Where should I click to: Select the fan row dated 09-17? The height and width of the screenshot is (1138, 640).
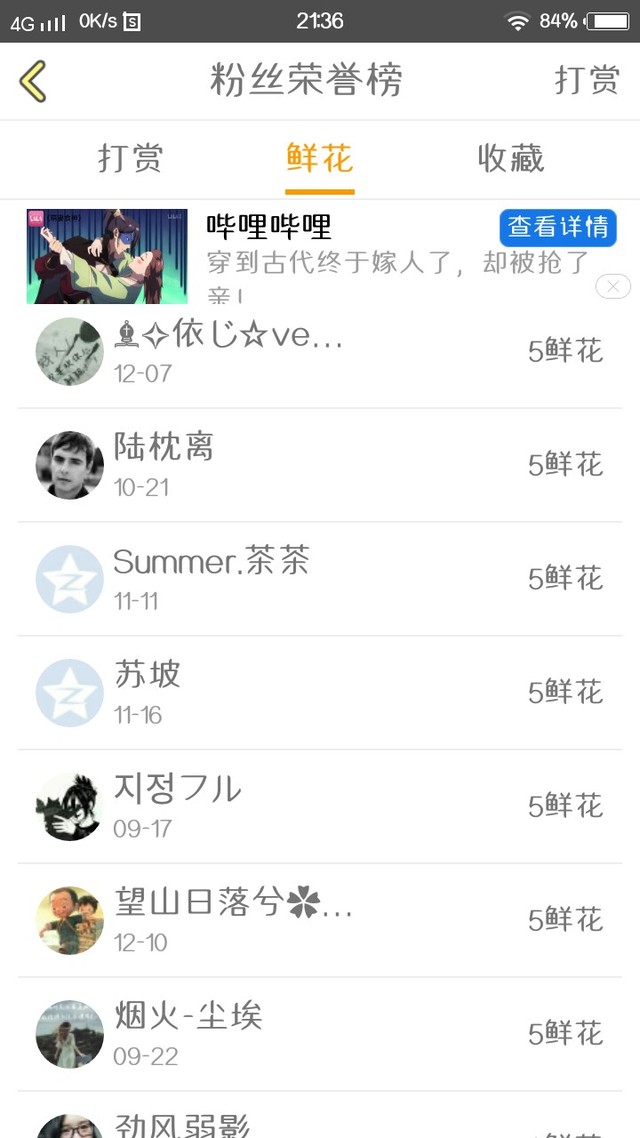[320, 807]
